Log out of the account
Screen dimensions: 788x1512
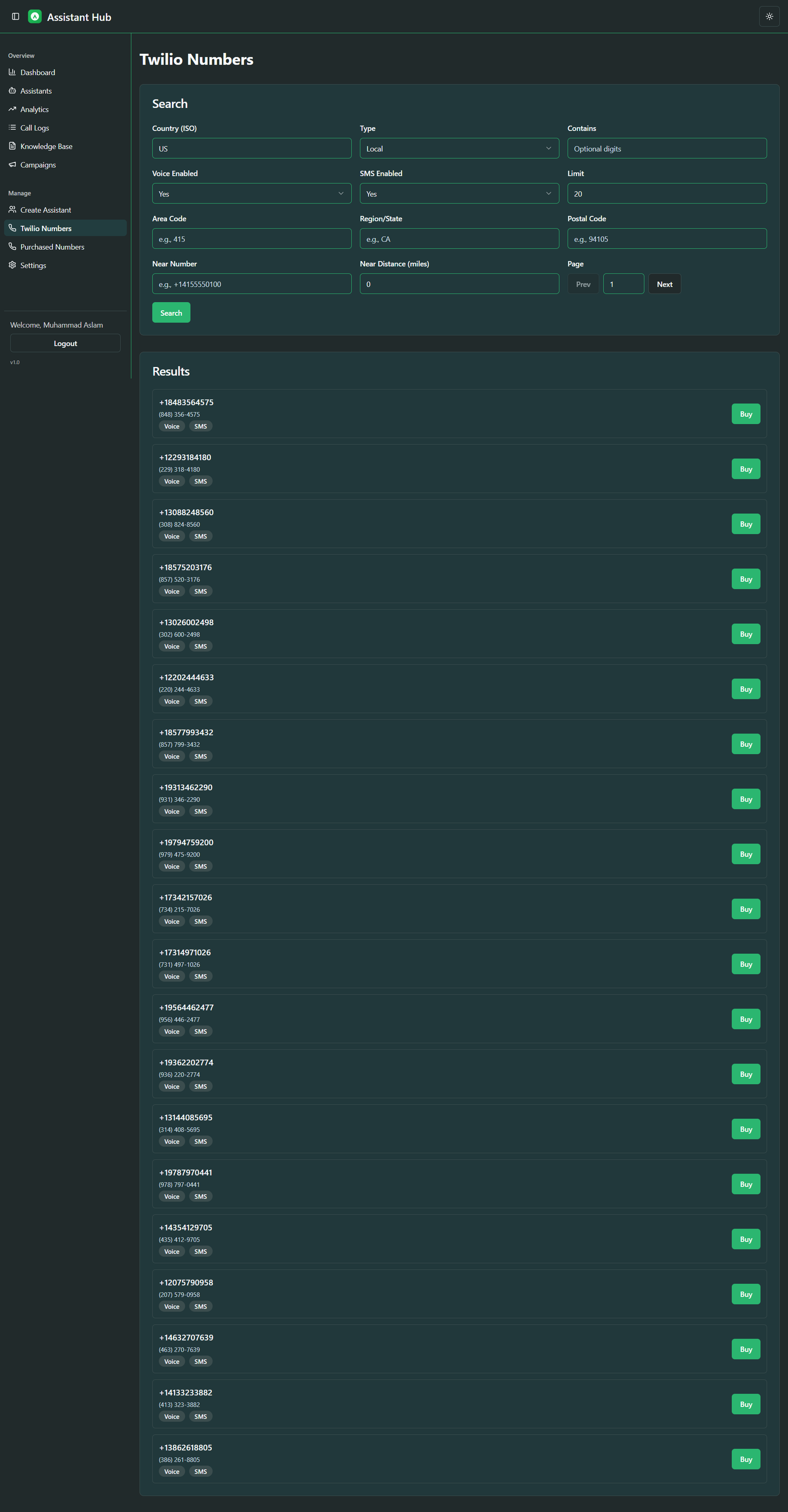click(65, 343)
